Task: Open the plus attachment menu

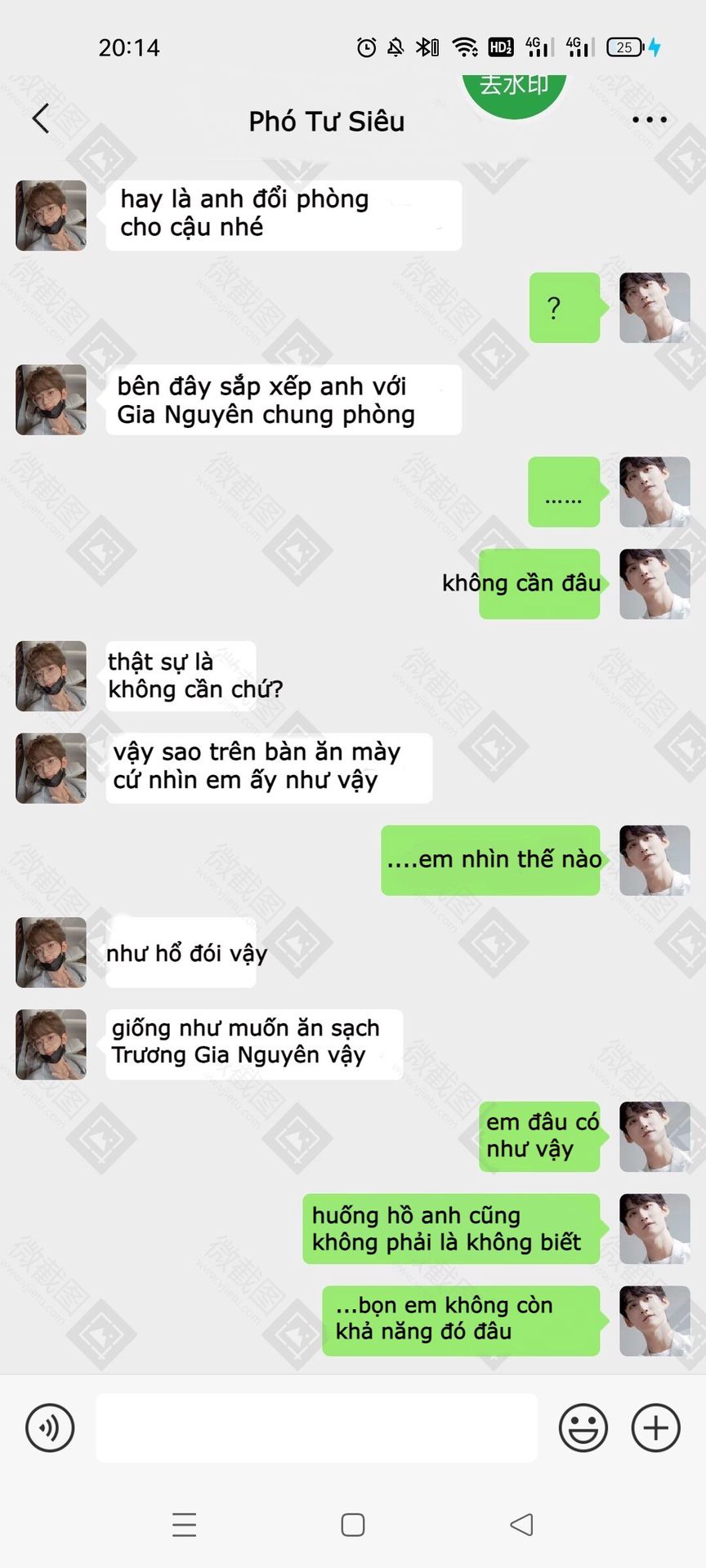Action: pos(656,1428)
